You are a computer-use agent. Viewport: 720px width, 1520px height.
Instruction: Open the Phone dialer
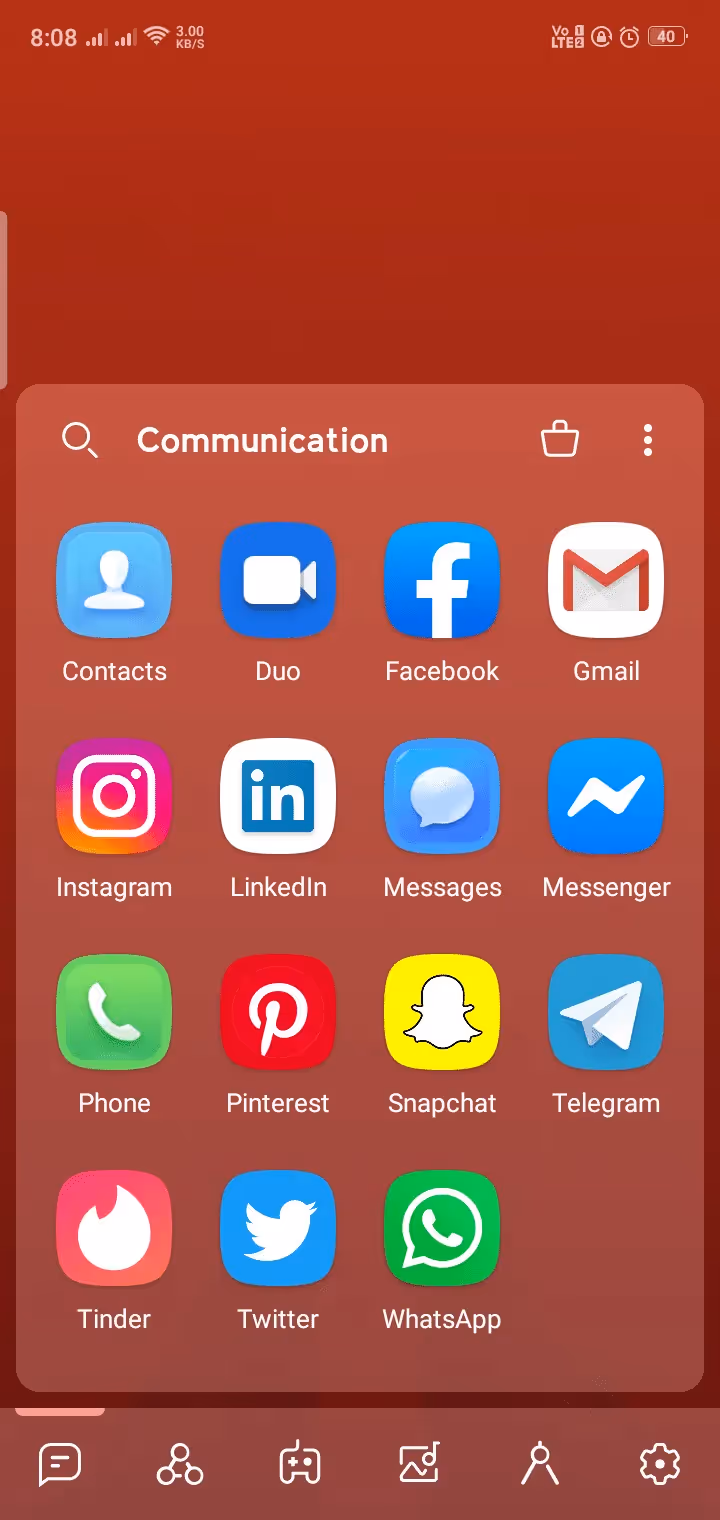[114, 1012]
